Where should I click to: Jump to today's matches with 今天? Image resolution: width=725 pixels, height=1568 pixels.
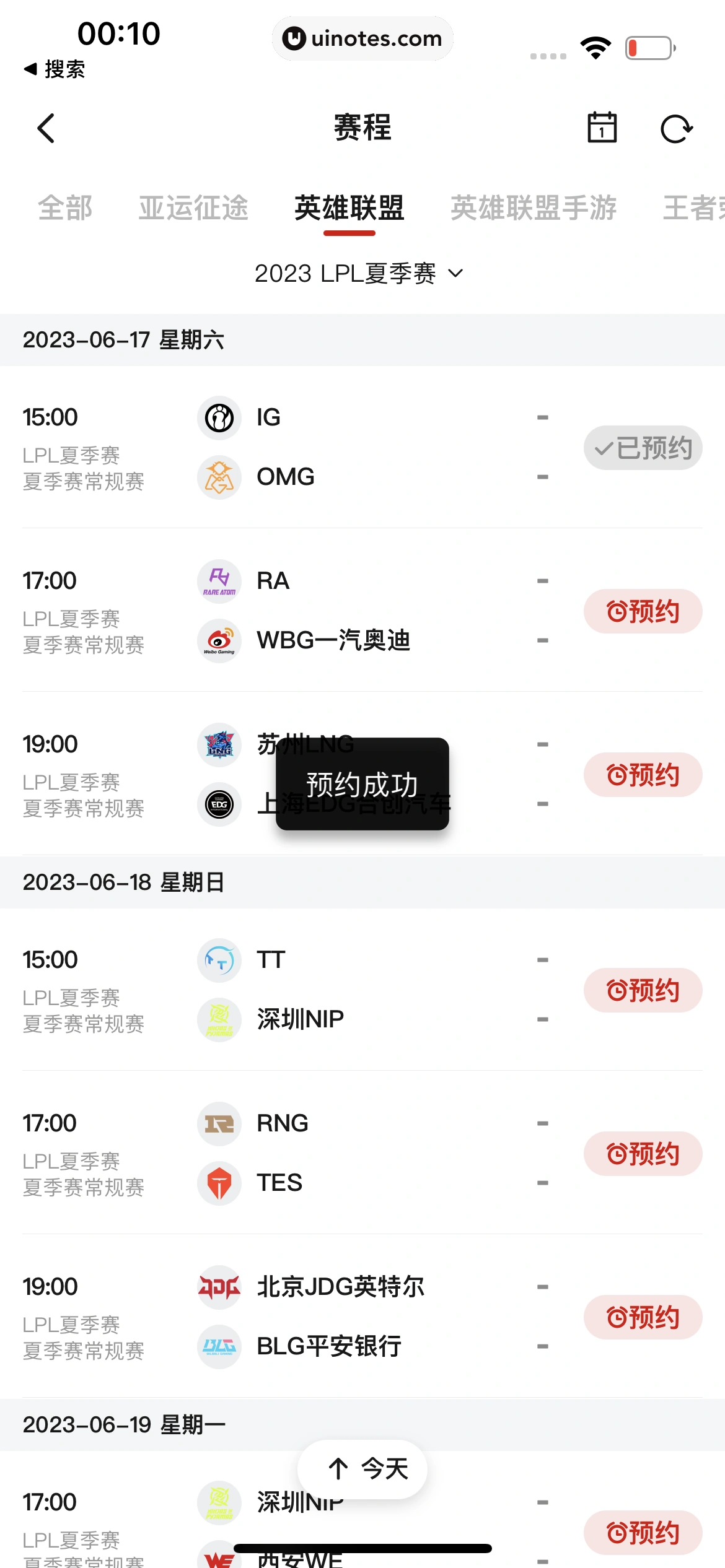(x=362, y=1468)
